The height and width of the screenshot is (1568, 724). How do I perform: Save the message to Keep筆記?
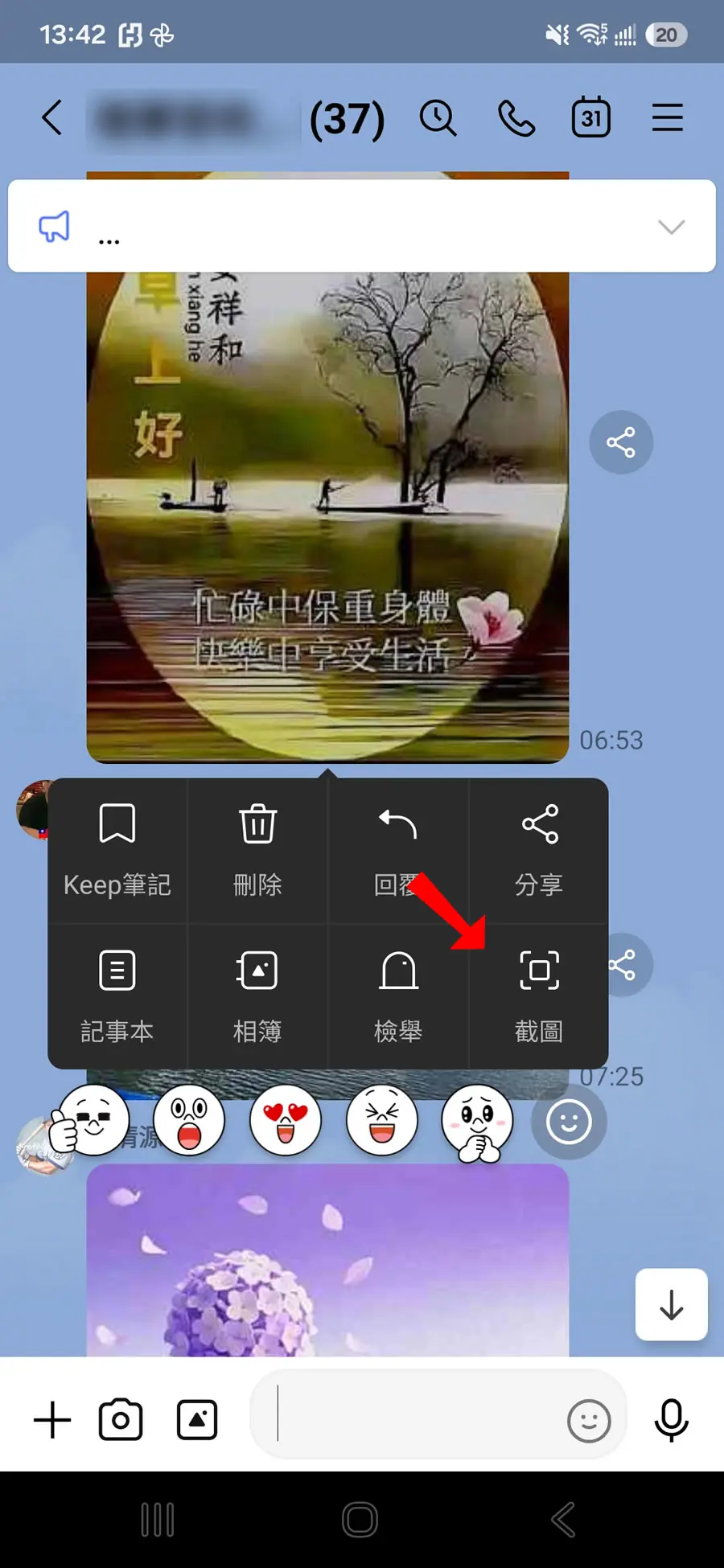pos(117,851)
